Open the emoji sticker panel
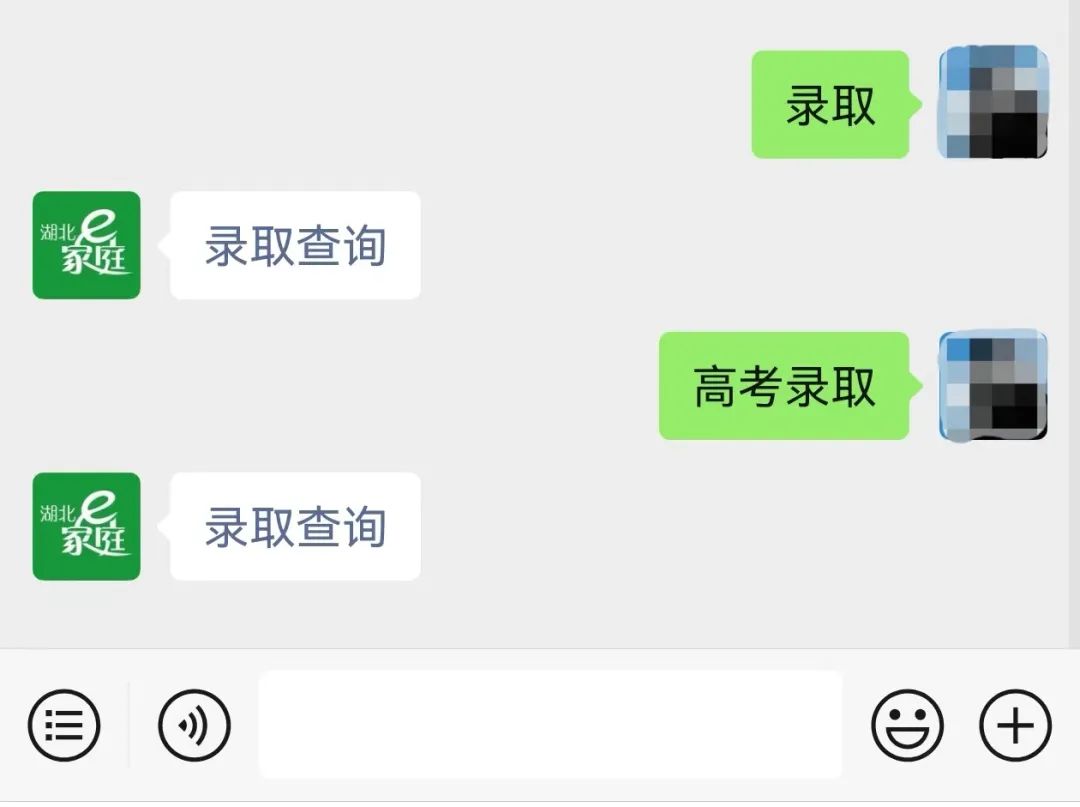This screenshot has width=1080, height=807. coord(907,725)
